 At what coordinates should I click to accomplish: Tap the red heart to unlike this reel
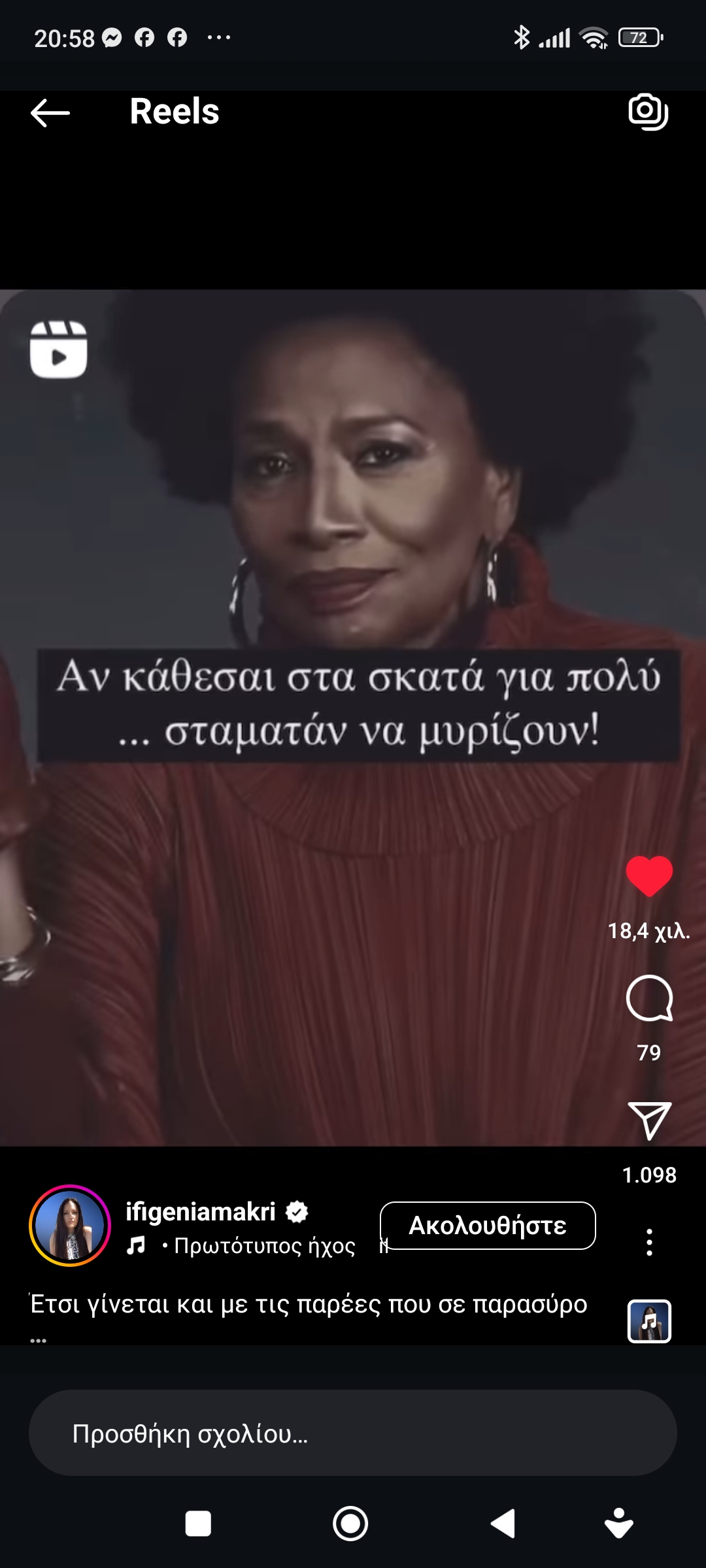point(649,876)
